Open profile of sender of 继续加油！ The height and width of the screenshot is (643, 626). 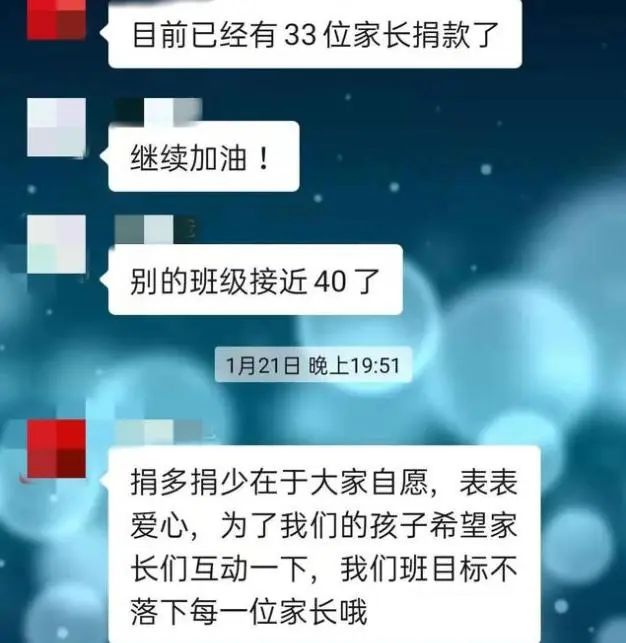[56, 127]
